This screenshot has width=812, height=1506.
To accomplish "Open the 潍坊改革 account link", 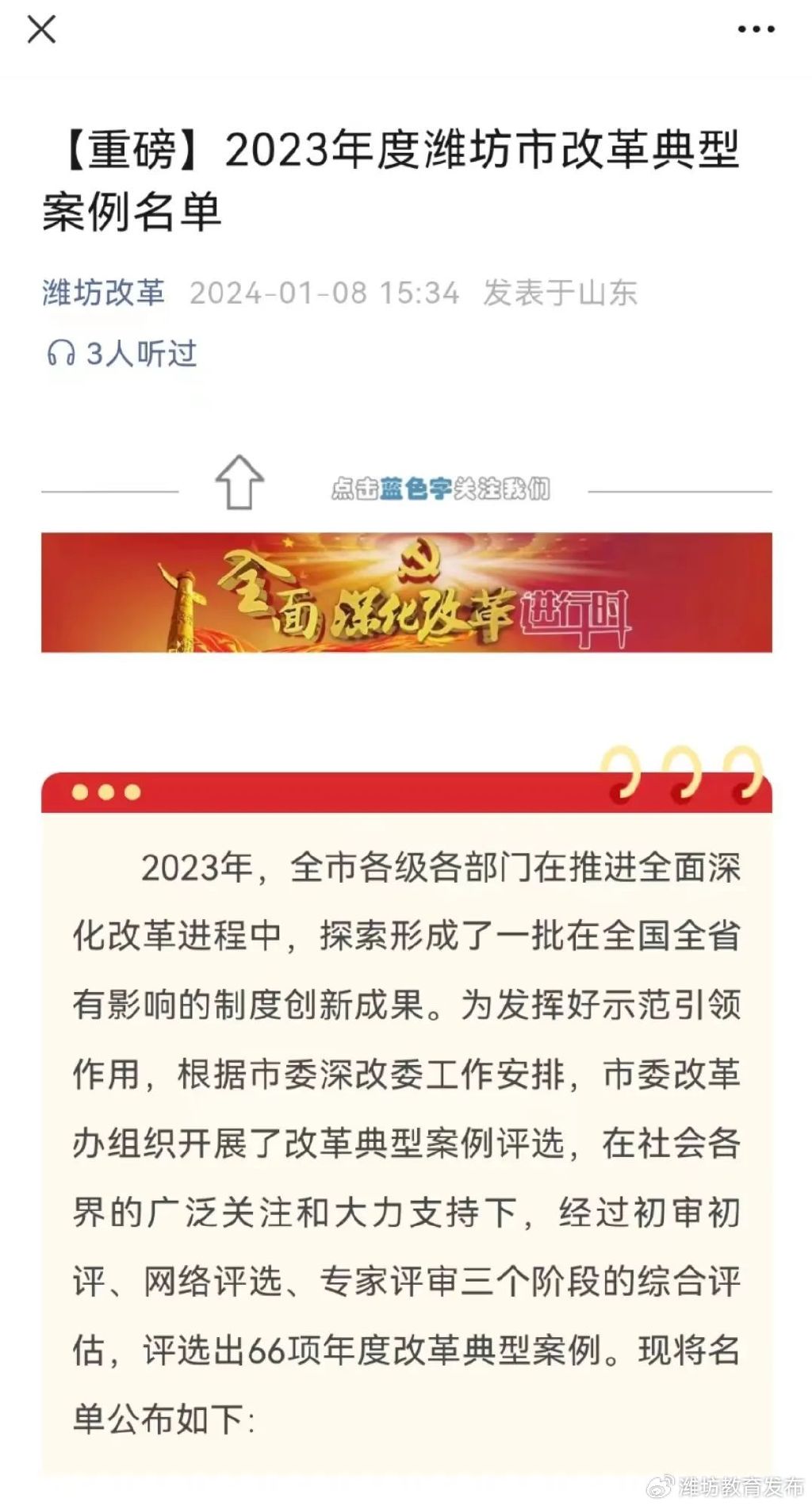I will [103, 293].
